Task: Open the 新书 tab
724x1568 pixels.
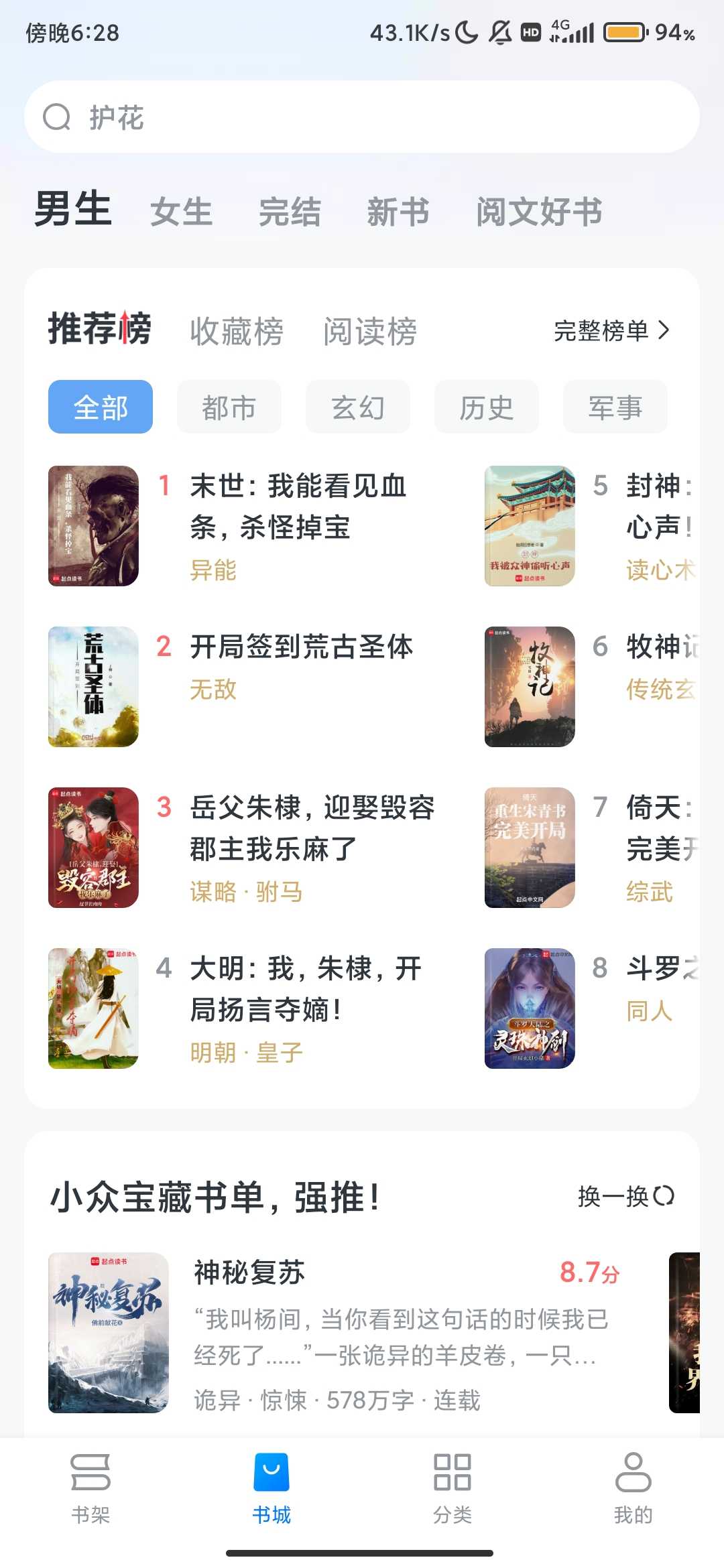Action: point(398,212)
